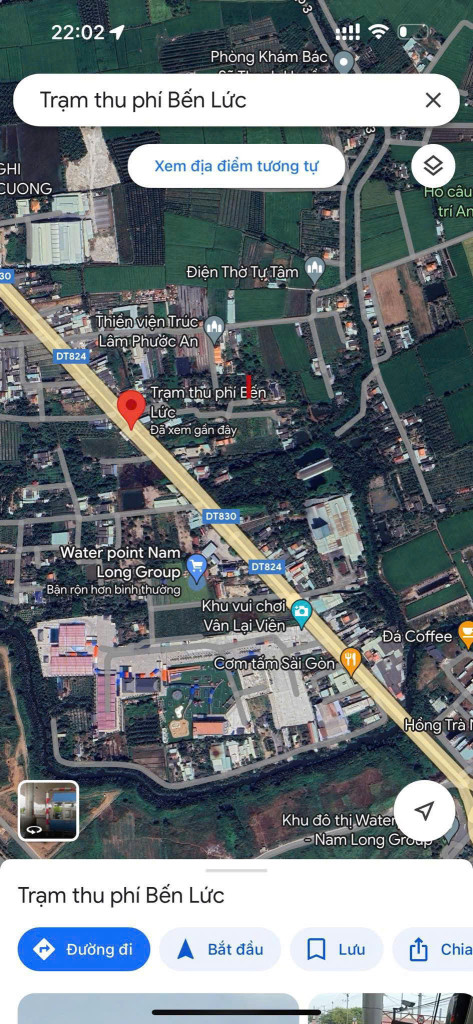473x1024 pixels.
Task: Center map on my current location
Action: [x=425, y=810]
